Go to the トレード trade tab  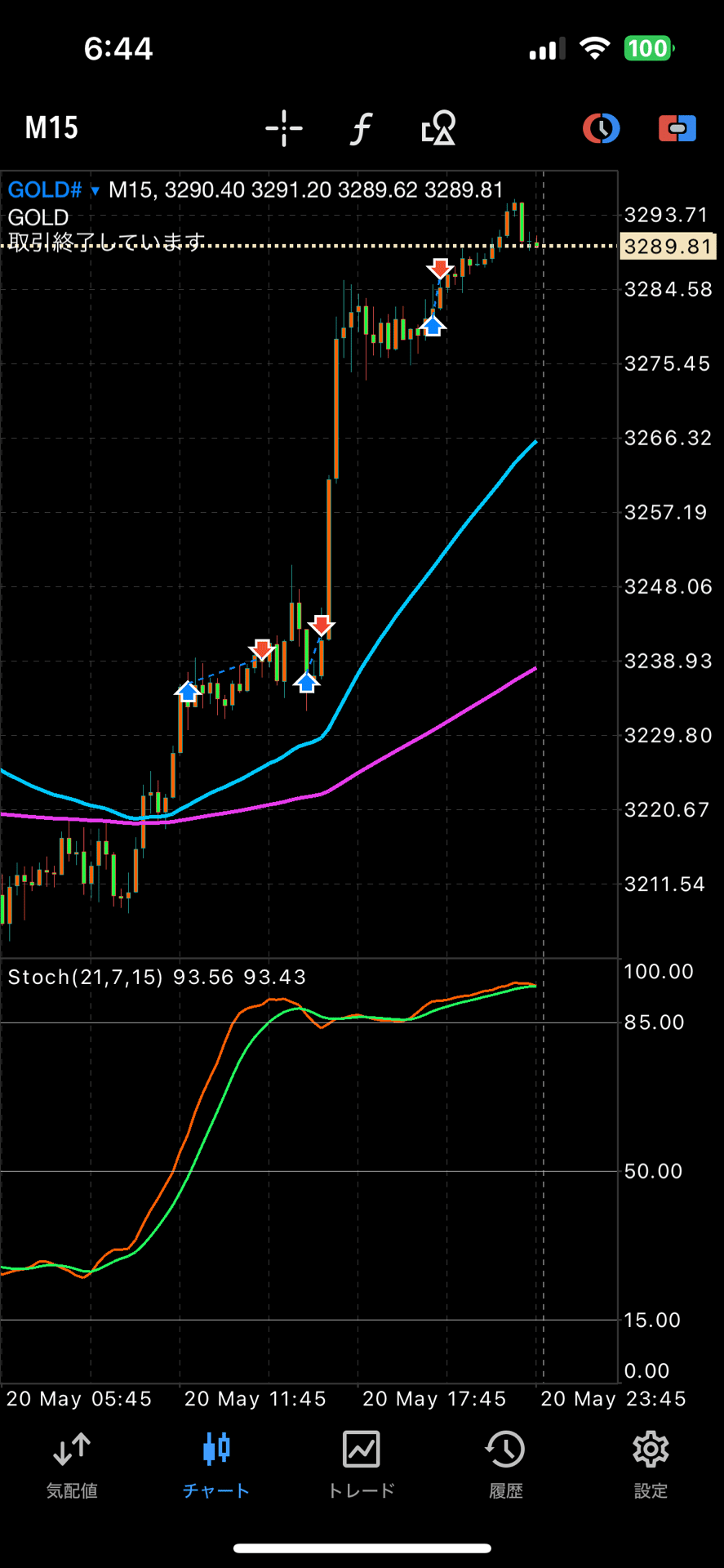pyautogui.click(x=361, y=1466)
